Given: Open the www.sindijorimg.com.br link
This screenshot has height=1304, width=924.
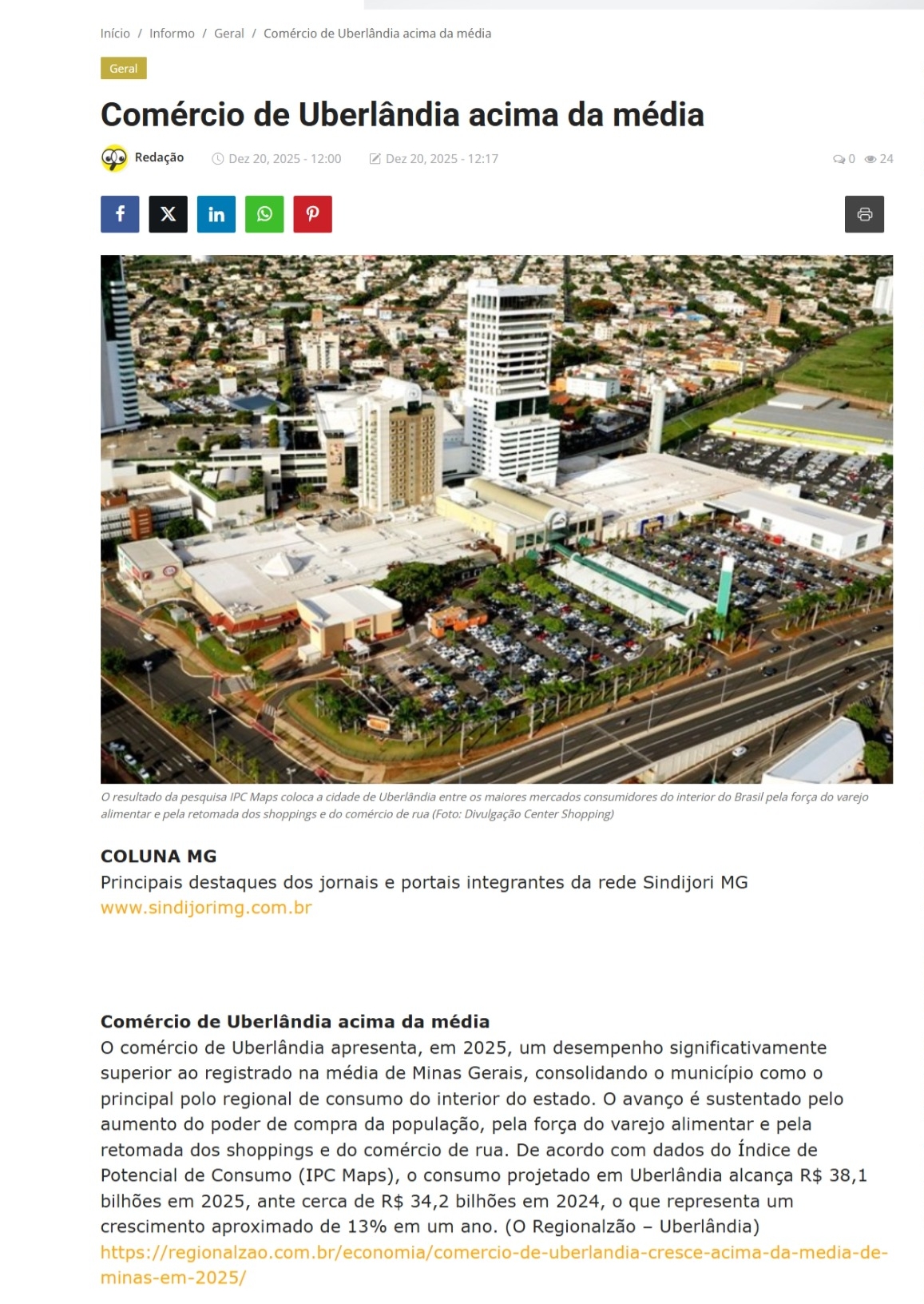Looking at the screenshot, I should (206, 908).
